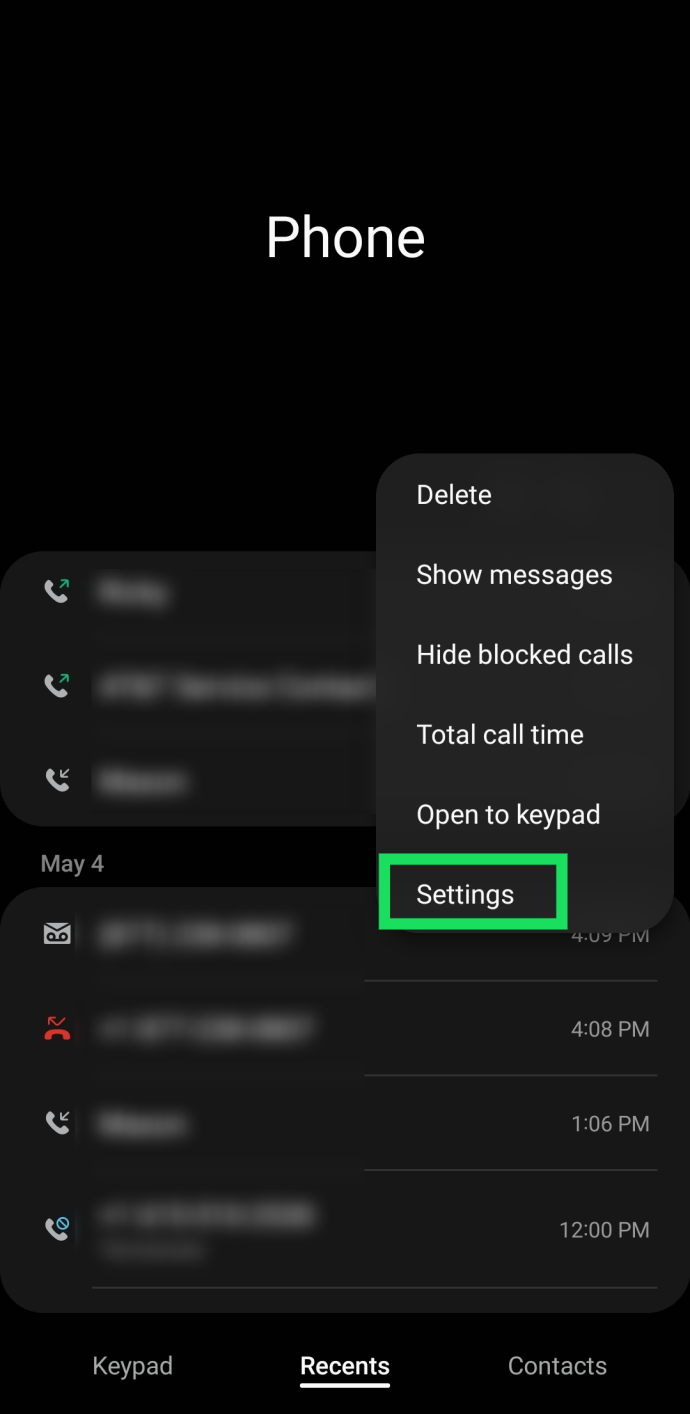
Task: Tap Hide blocked calls
Action: click(524, 655)
